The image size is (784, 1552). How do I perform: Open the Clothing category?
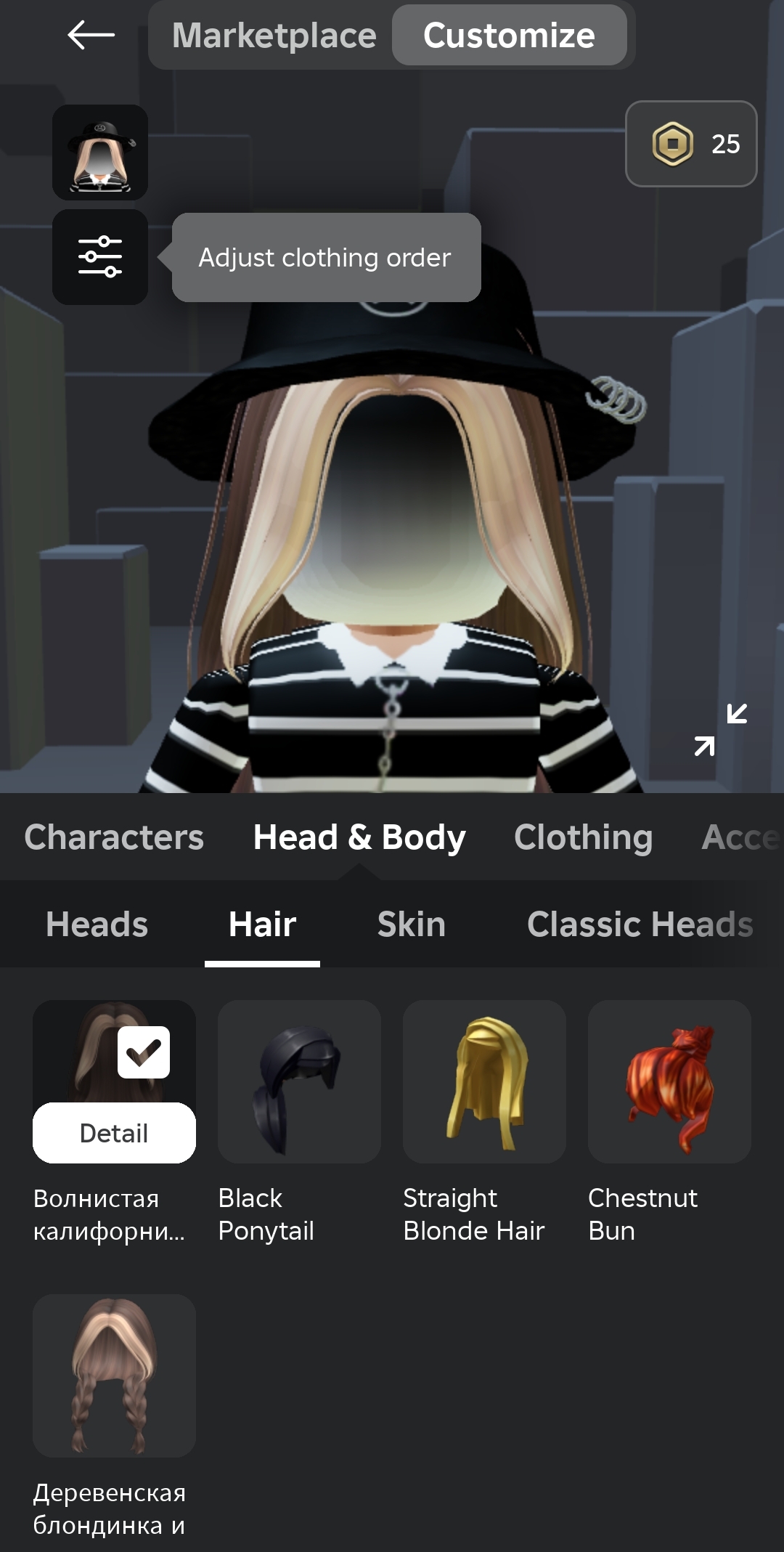(x=583, y=837)
